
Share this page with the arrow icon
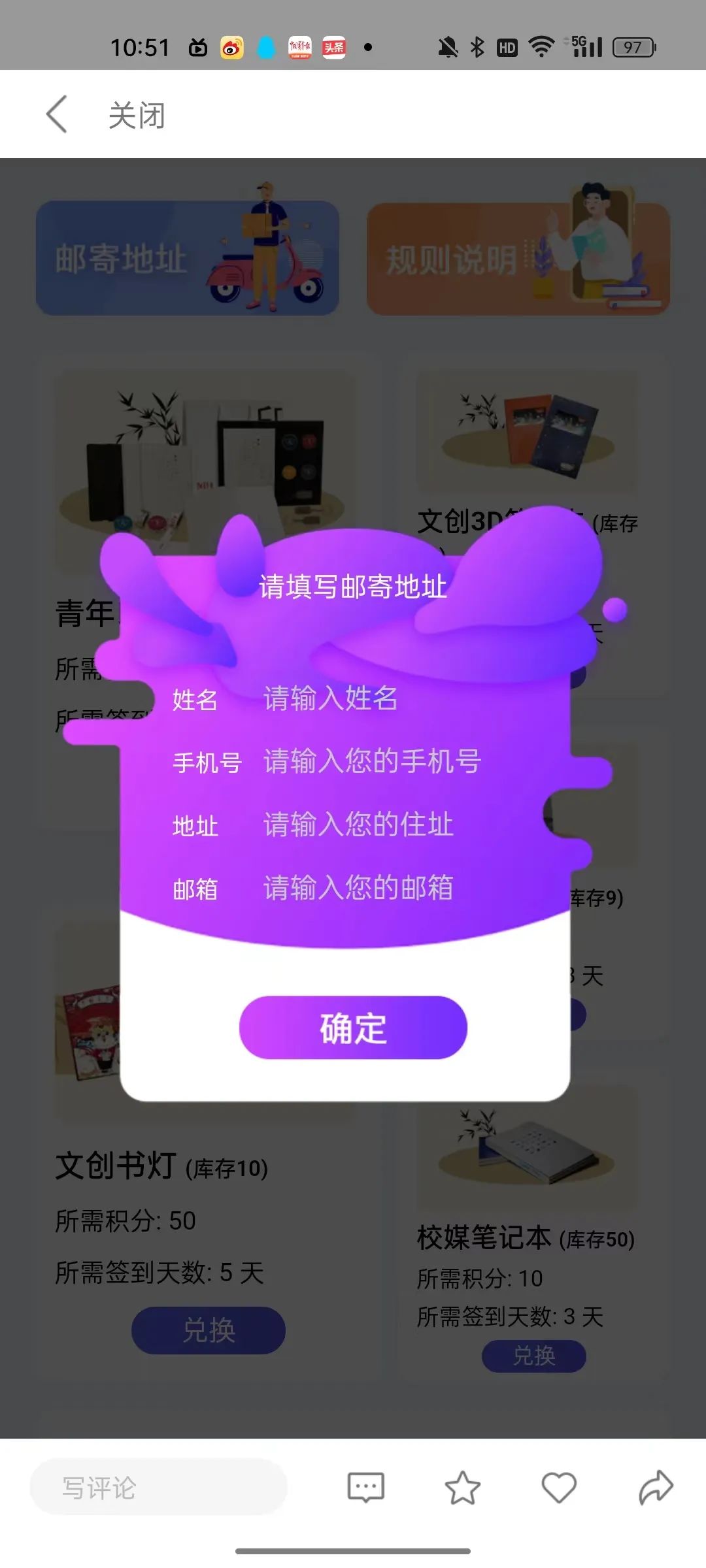pos(656,1488)
